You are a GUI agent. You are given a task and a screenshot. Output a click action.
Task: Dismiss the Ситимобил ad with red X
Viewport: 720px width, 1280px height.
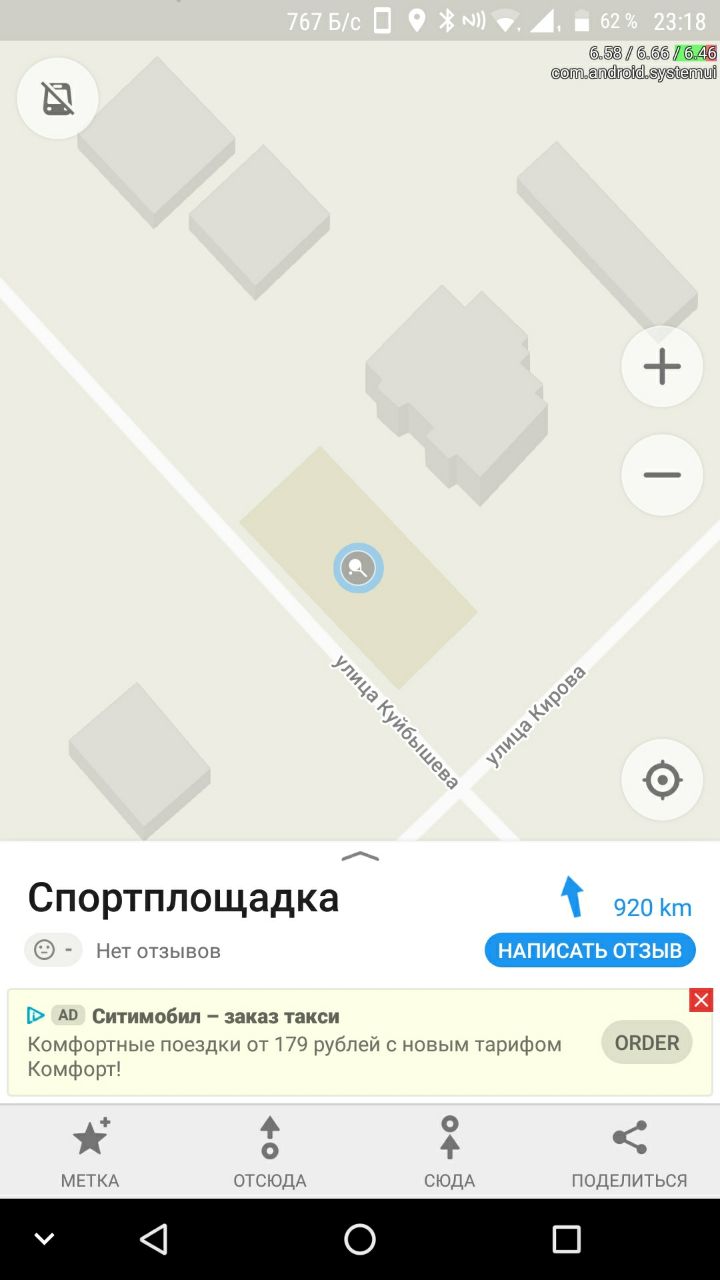point(701,1000)
